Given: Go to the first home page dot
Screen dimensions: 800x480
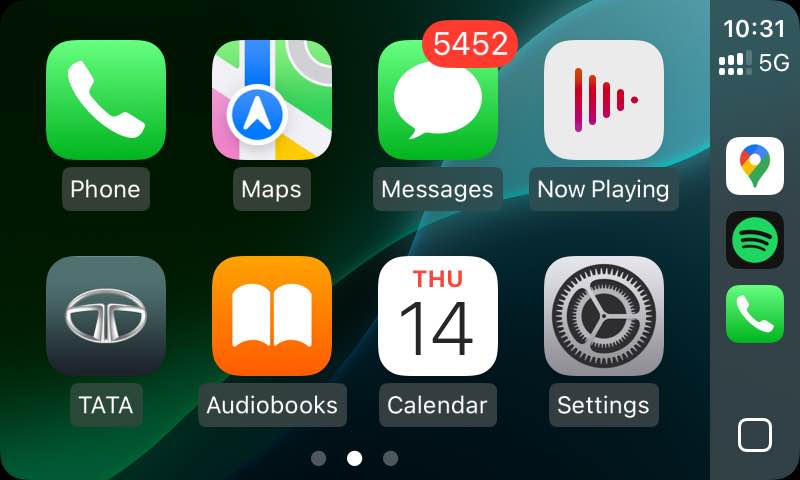Looking at the screenshot, I should 318,458.
